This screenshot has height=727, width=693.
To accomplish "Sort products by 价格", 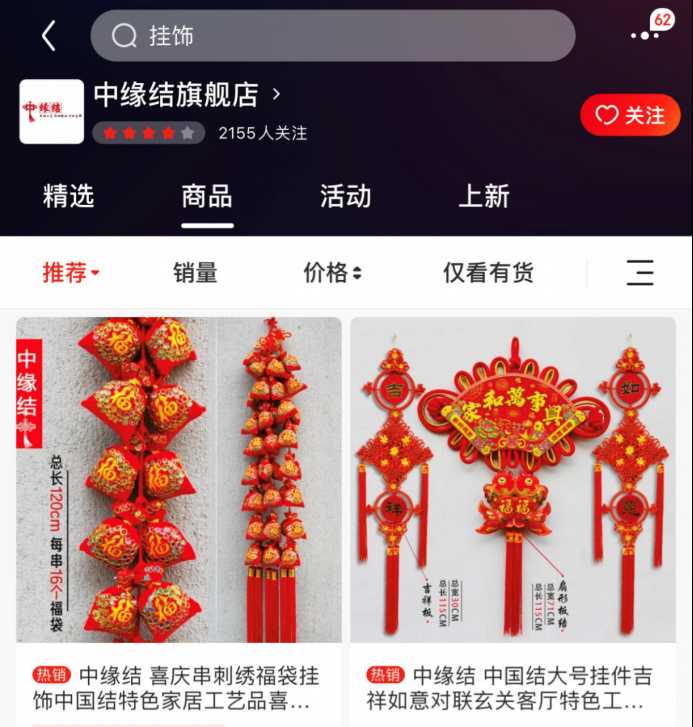I will (x=332, y=272).
